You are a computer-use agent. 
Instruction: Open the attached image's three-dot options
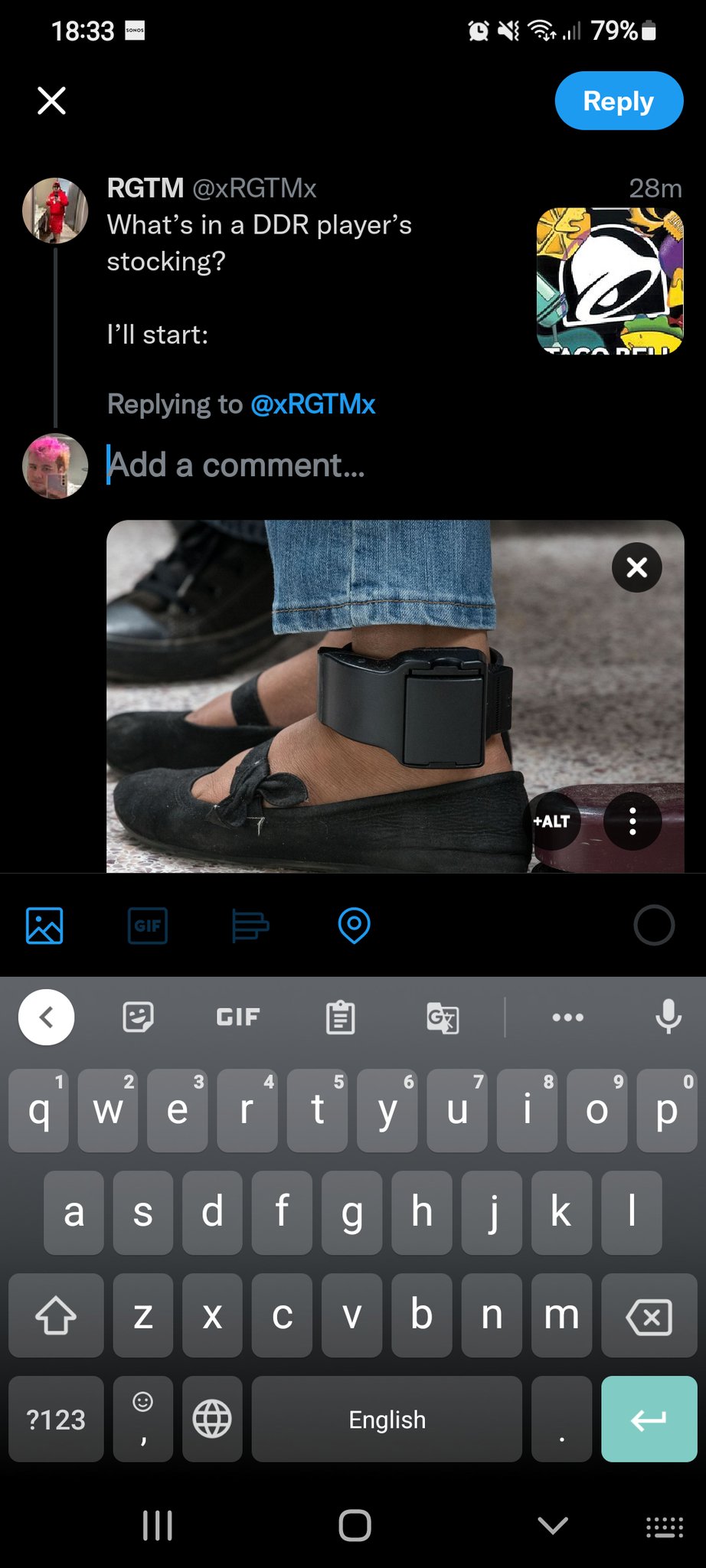pos(632,822)
